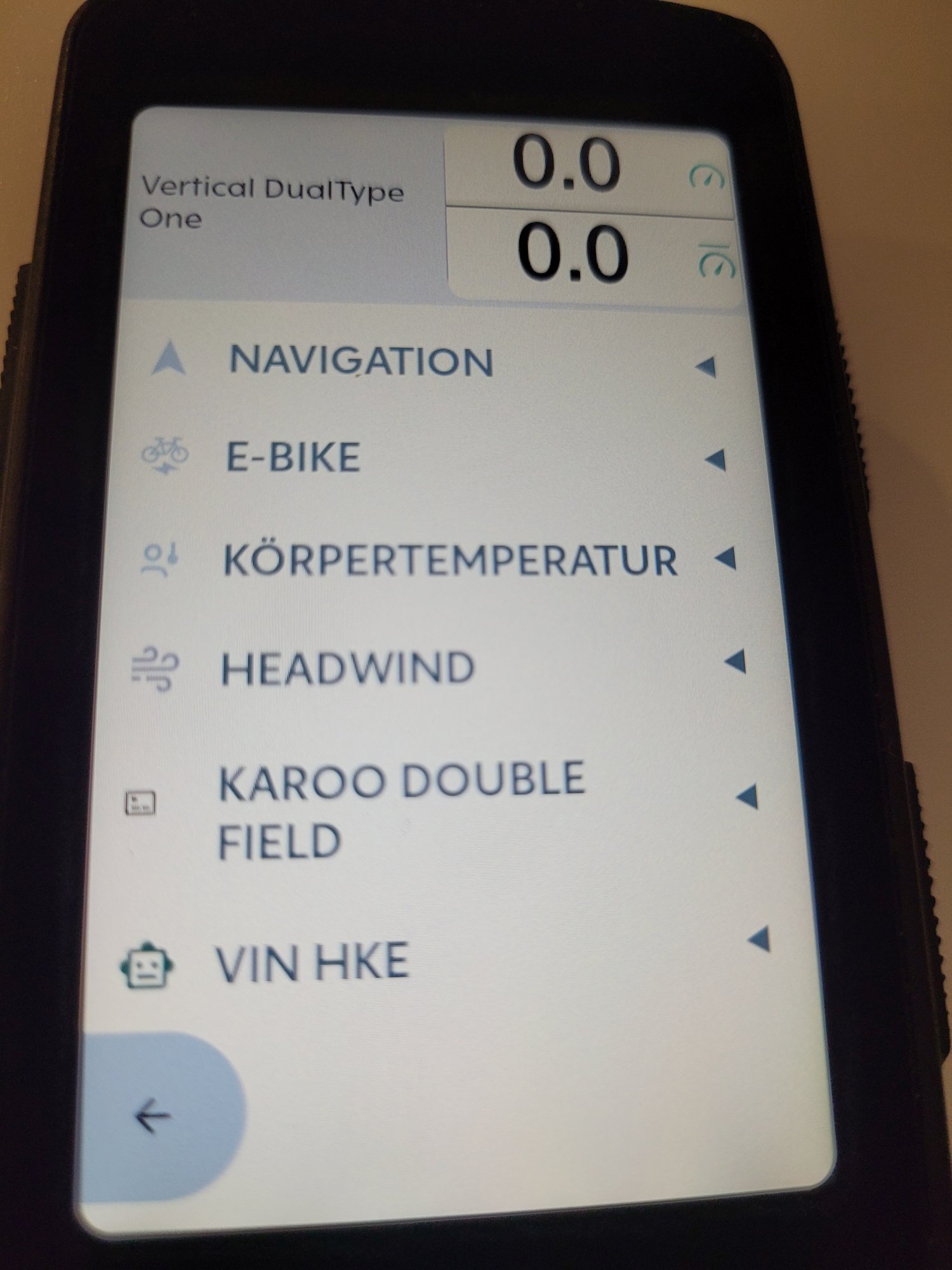The height and width of the screenshot is (1270, 952).
Task: Expand the VIN HKE category
Action: [311, 962]
